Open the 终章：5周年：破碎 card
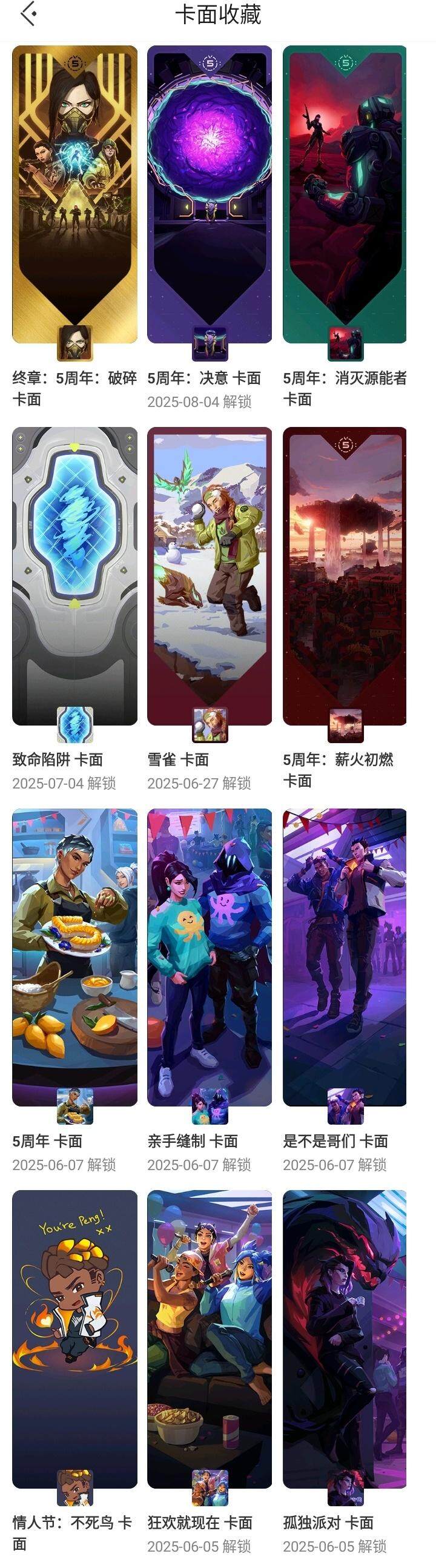 (74, 195)
